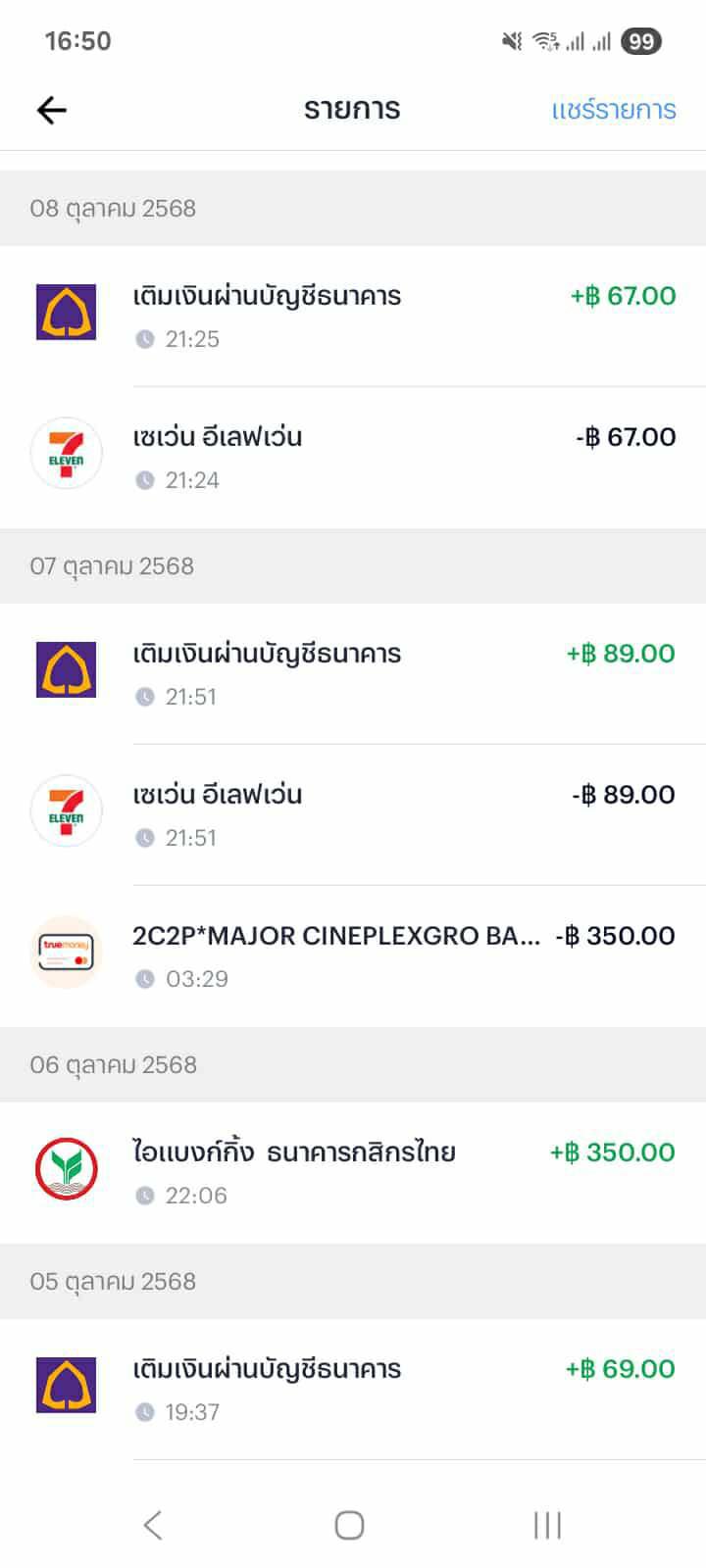Tap the system home button
The width and height of the screenshot is (706, 1568).
click(x=349, y=1525)
